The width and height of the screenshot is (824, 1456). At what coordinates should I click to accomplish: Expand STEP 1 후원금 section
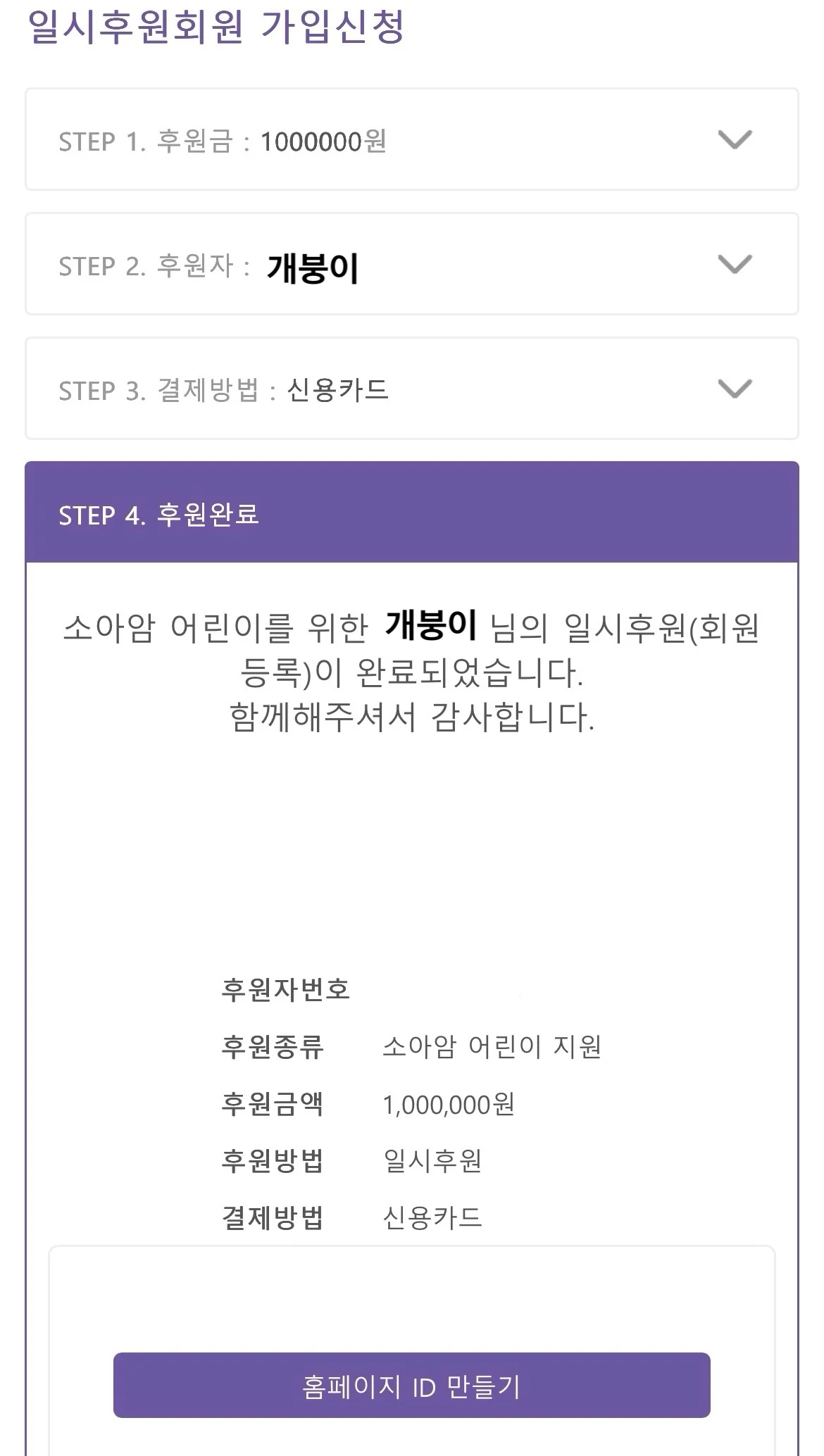pyautogui.click(x=735, y=139)
